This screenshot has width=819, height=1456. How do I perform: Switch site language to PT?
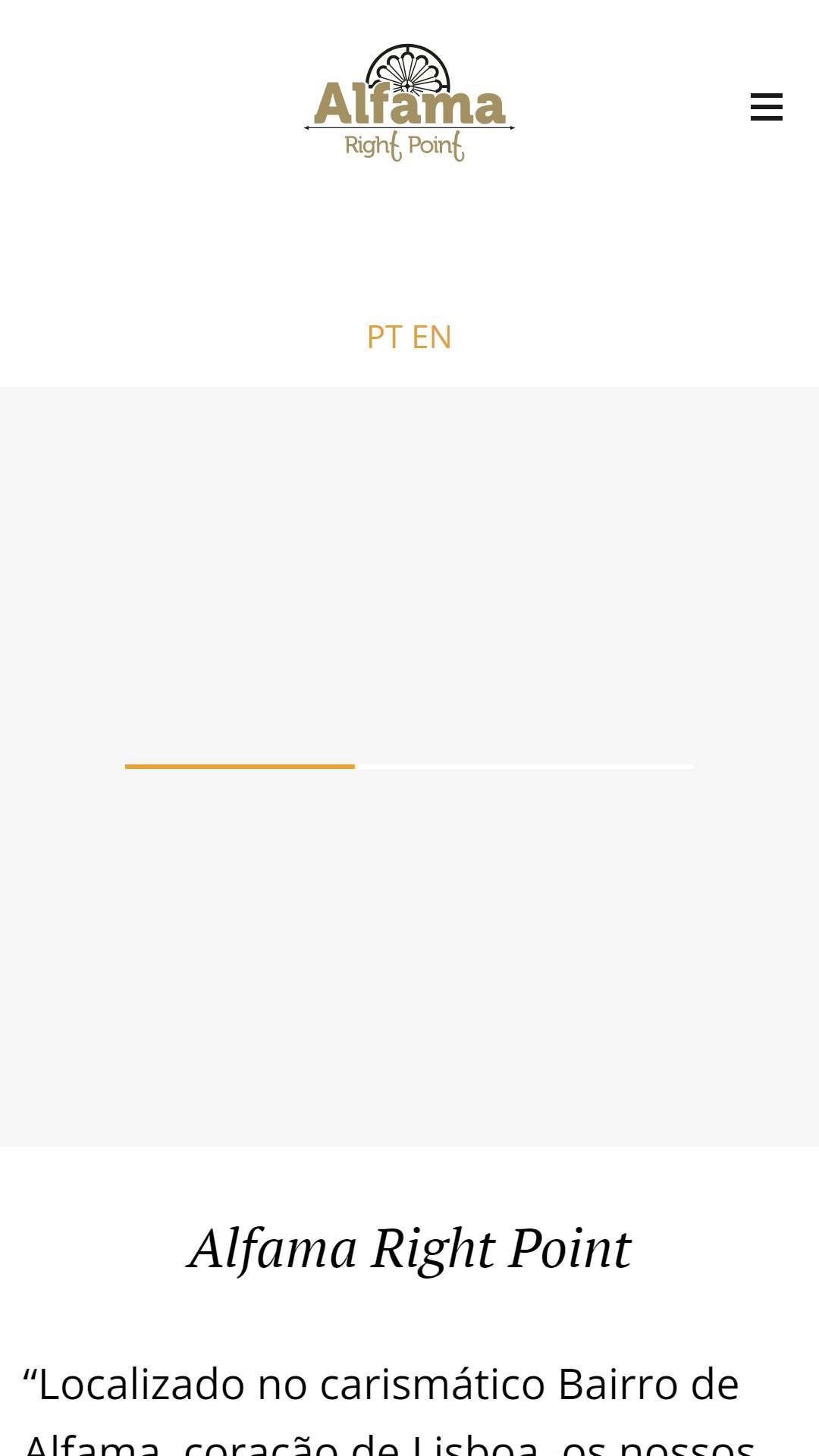click(x=384, y=337)
